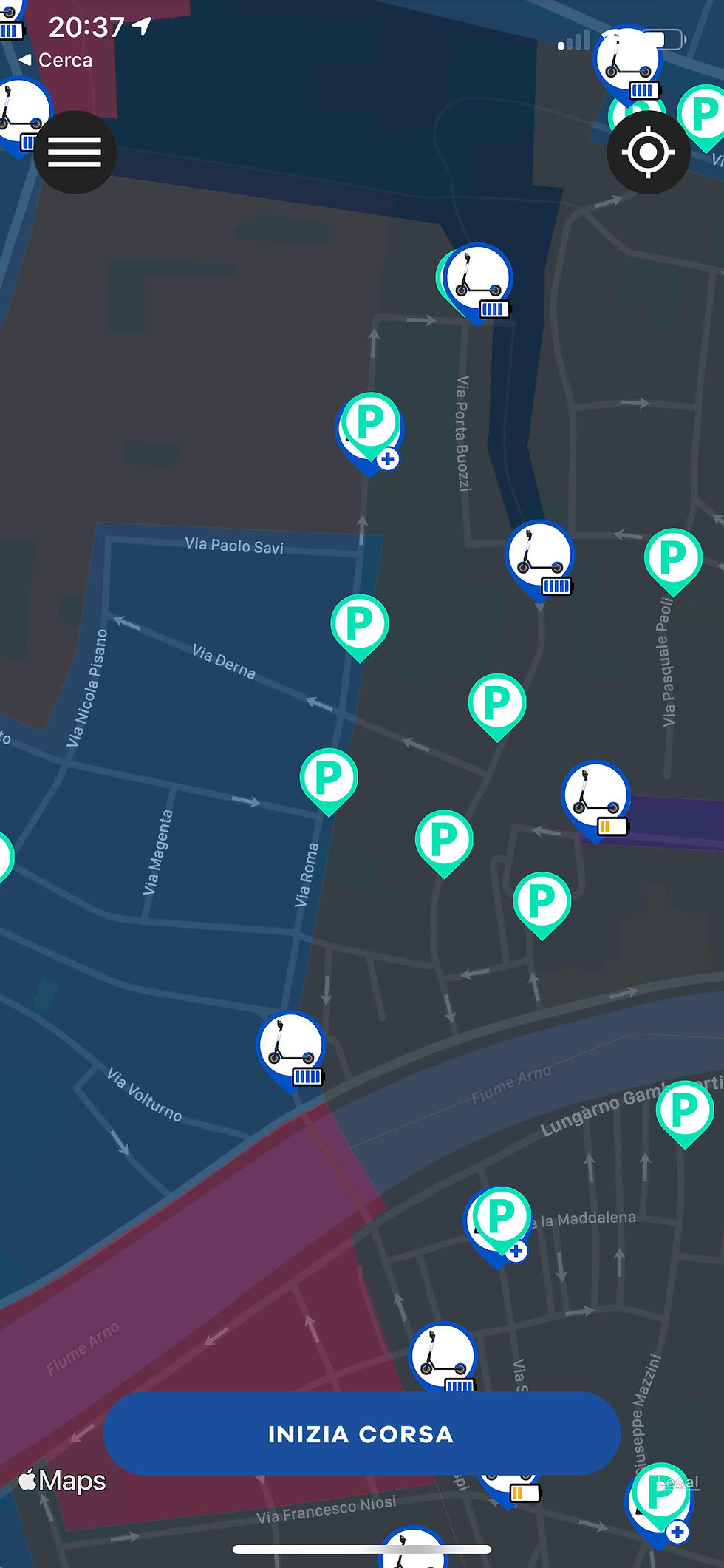The image size is (724, 1568).
Task: Open parking pin next to Via Roma label
Action: (x=328, y=778)
